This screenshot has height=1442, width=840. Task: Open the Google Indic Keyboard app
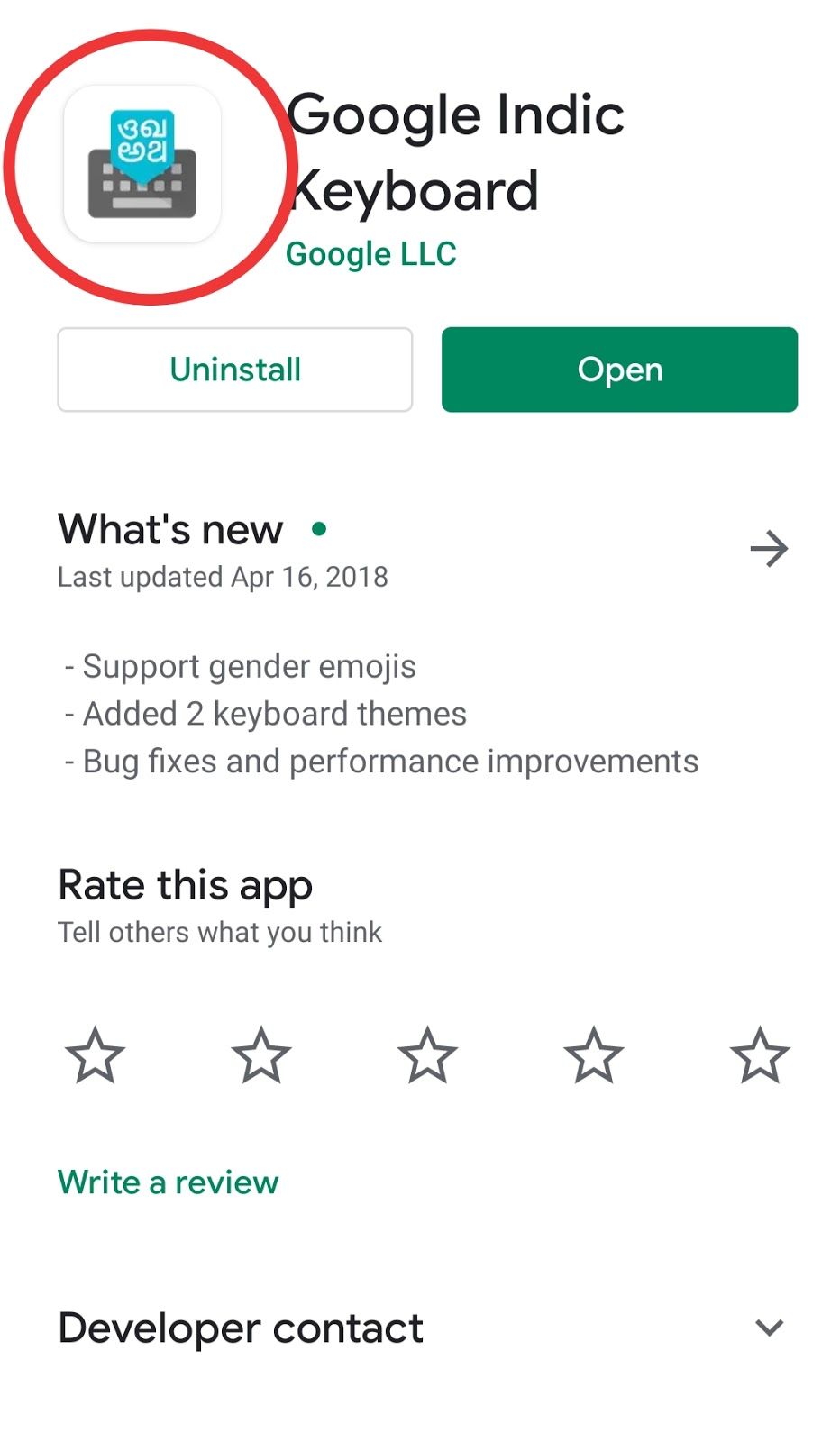[619, 370]
